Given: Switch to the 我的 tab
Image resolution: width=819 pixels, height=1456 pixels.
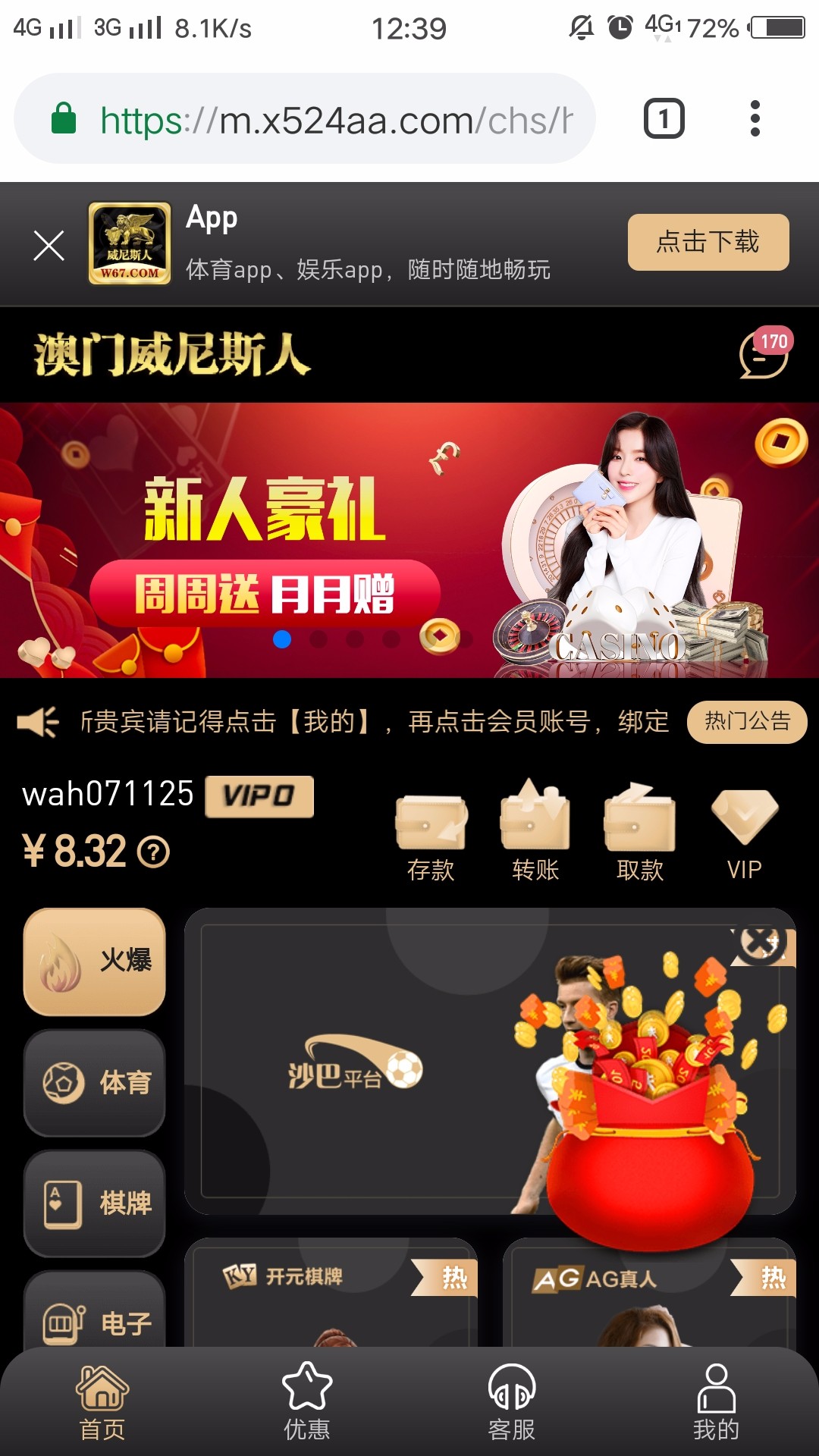Looking at the screenshot, I should pyautogui.click(x=716, y=1402).
